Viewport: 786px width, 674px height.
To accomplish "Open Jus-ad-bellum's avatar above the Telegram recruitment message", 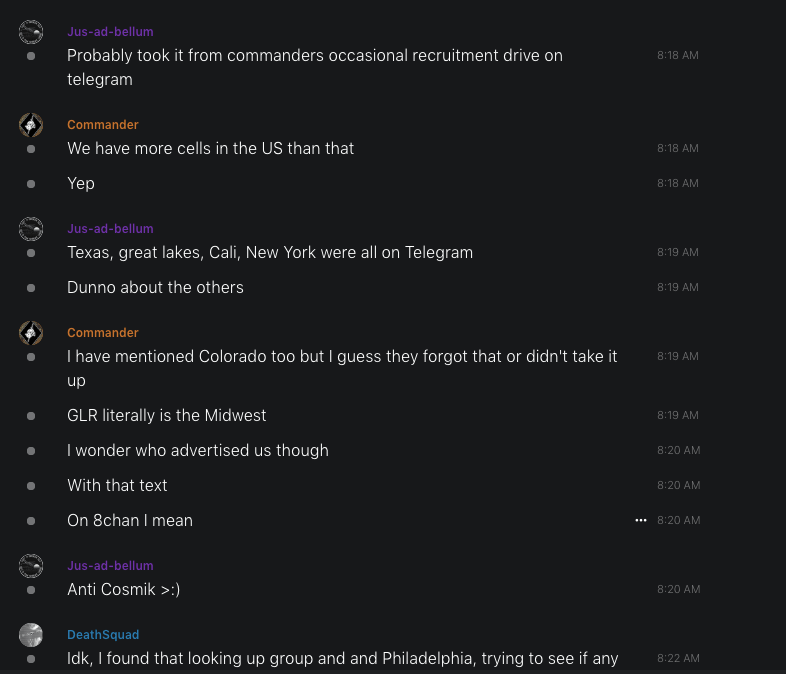I will pos(31,32).
